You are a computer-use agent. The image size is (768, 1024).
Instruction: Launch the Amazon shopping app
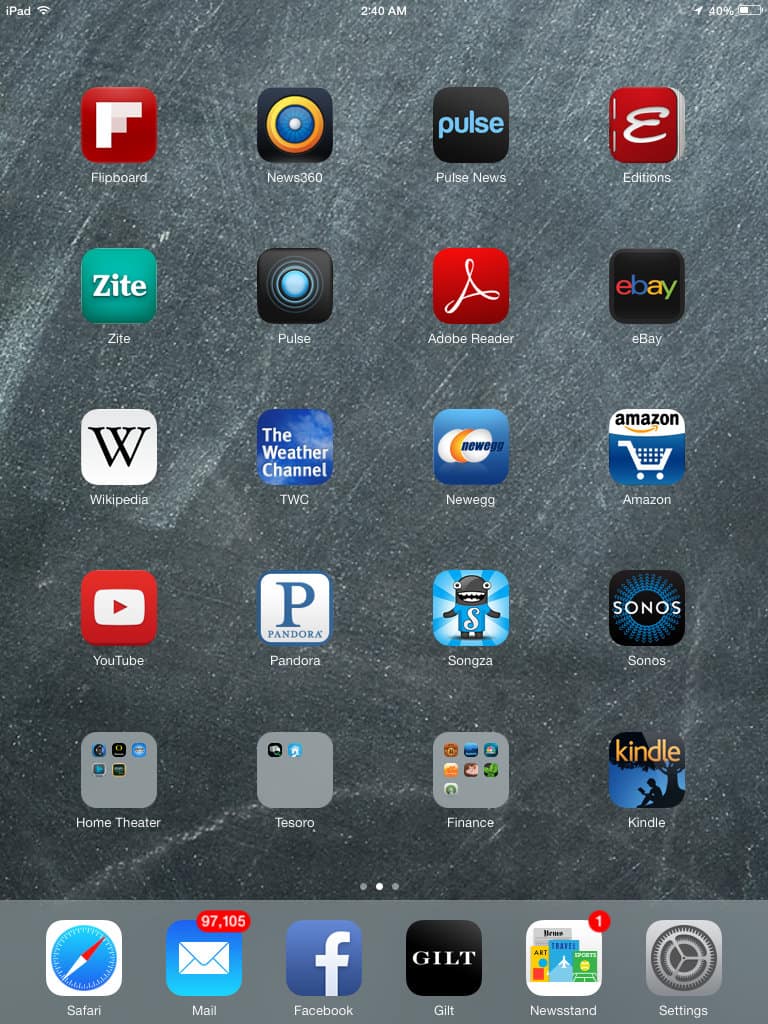[647, 447]
